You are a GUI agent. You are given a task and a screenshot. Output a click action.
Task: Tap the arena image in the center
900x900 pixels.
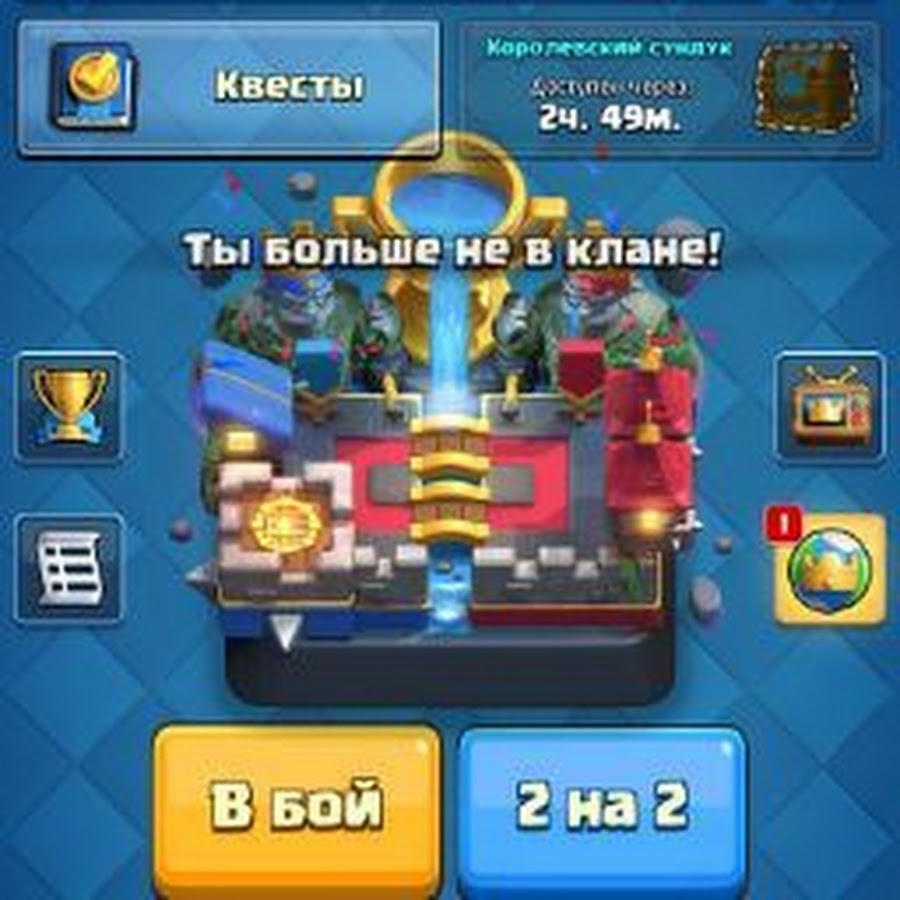coord(450,480)
